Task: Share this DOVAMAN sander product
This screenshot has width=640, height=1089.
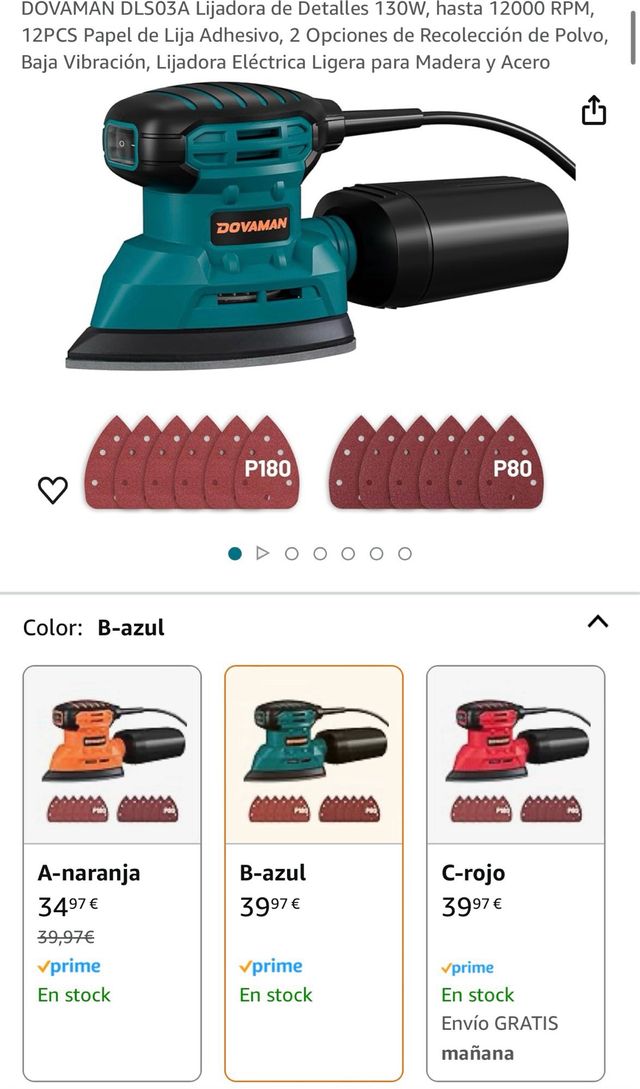Action: click(x=594, y=110)
